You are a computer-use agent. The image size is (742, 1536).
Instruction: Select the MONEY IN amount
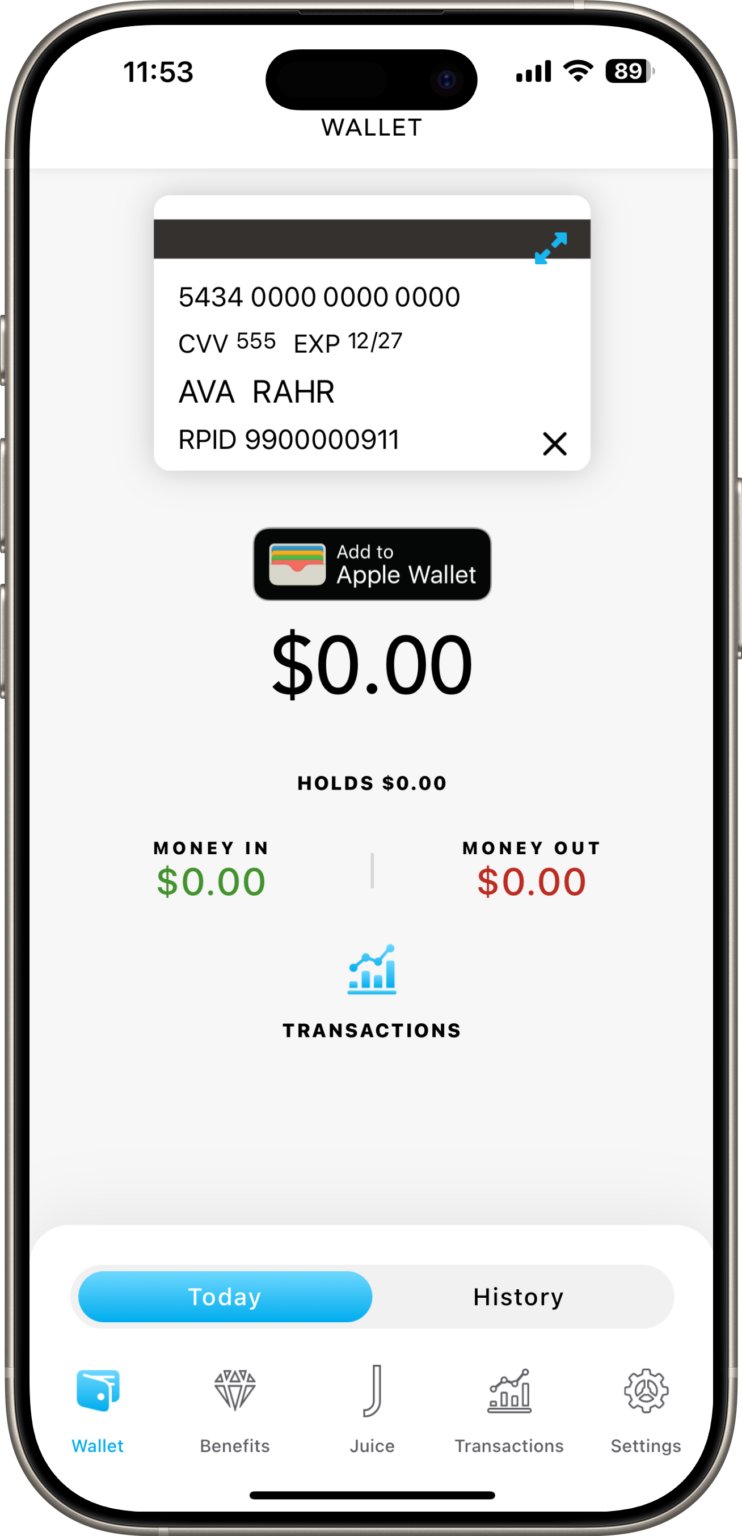(x=210, y=881)
